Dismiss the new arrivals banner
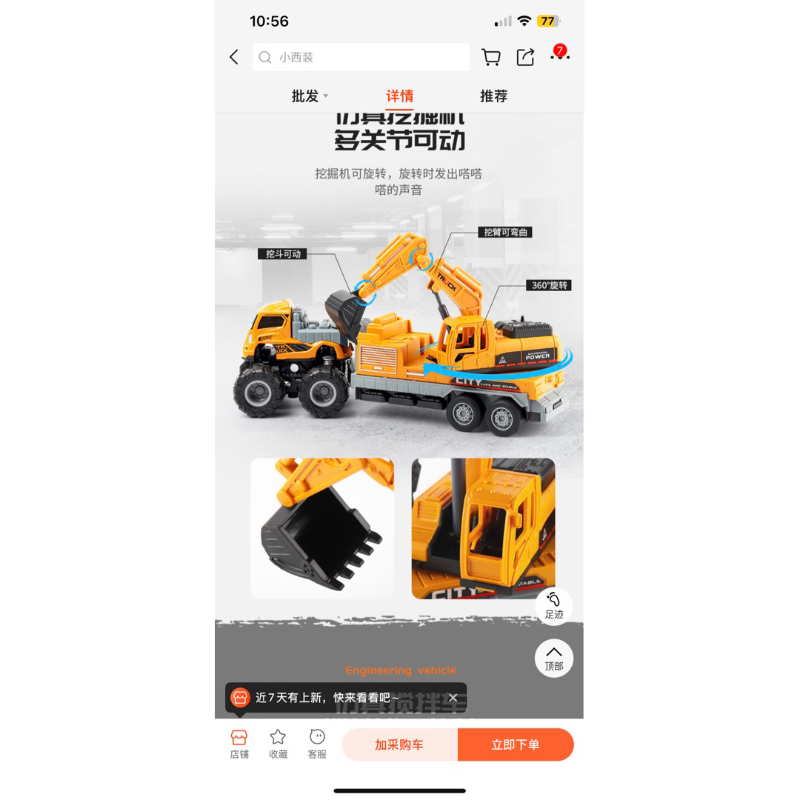Image resolution: width=800 pixels, height=800 pixels. click(453, 697)
